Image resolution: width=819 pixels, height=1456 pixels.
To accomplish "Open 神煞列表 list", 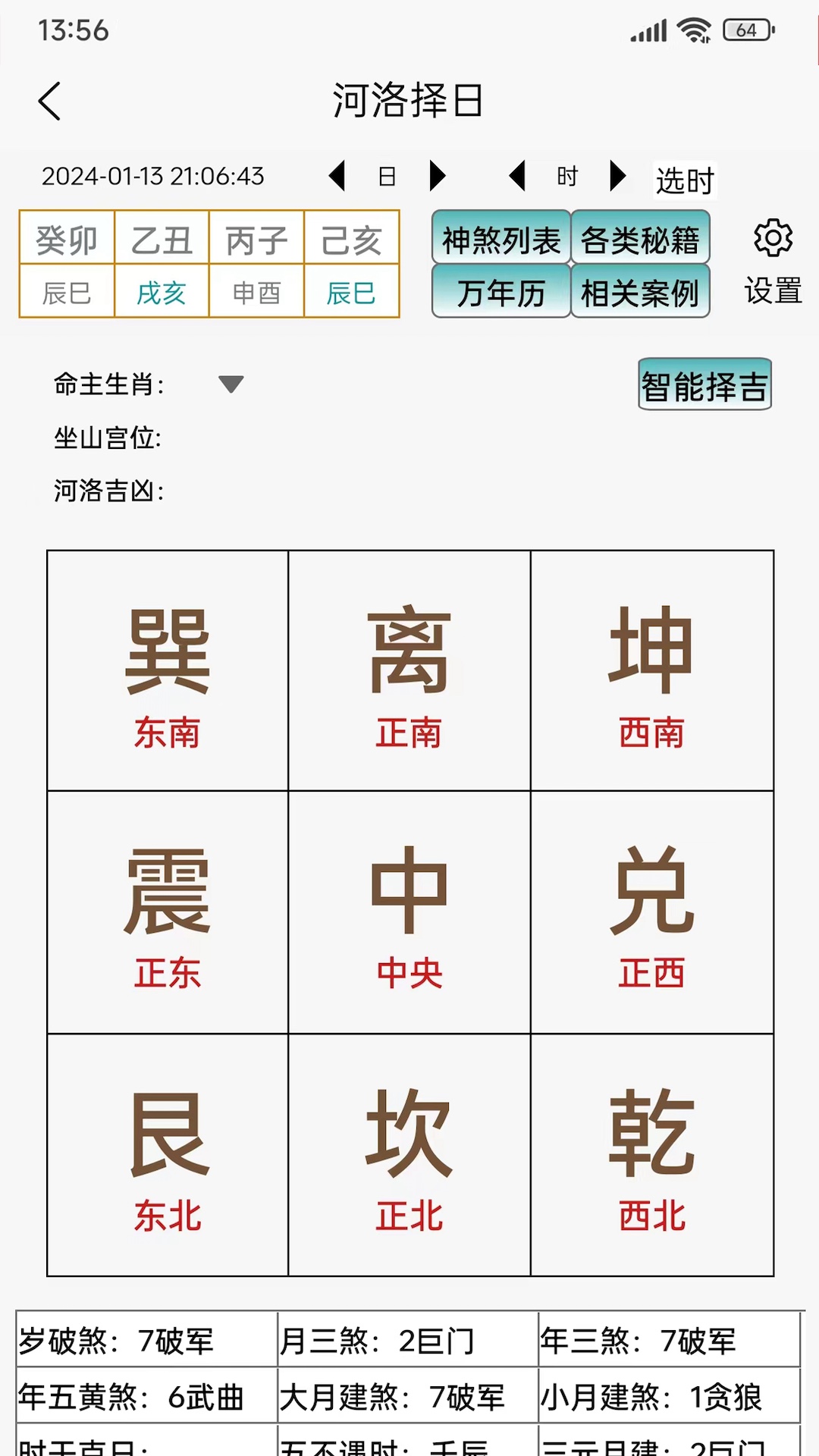I will pos(500,239).
